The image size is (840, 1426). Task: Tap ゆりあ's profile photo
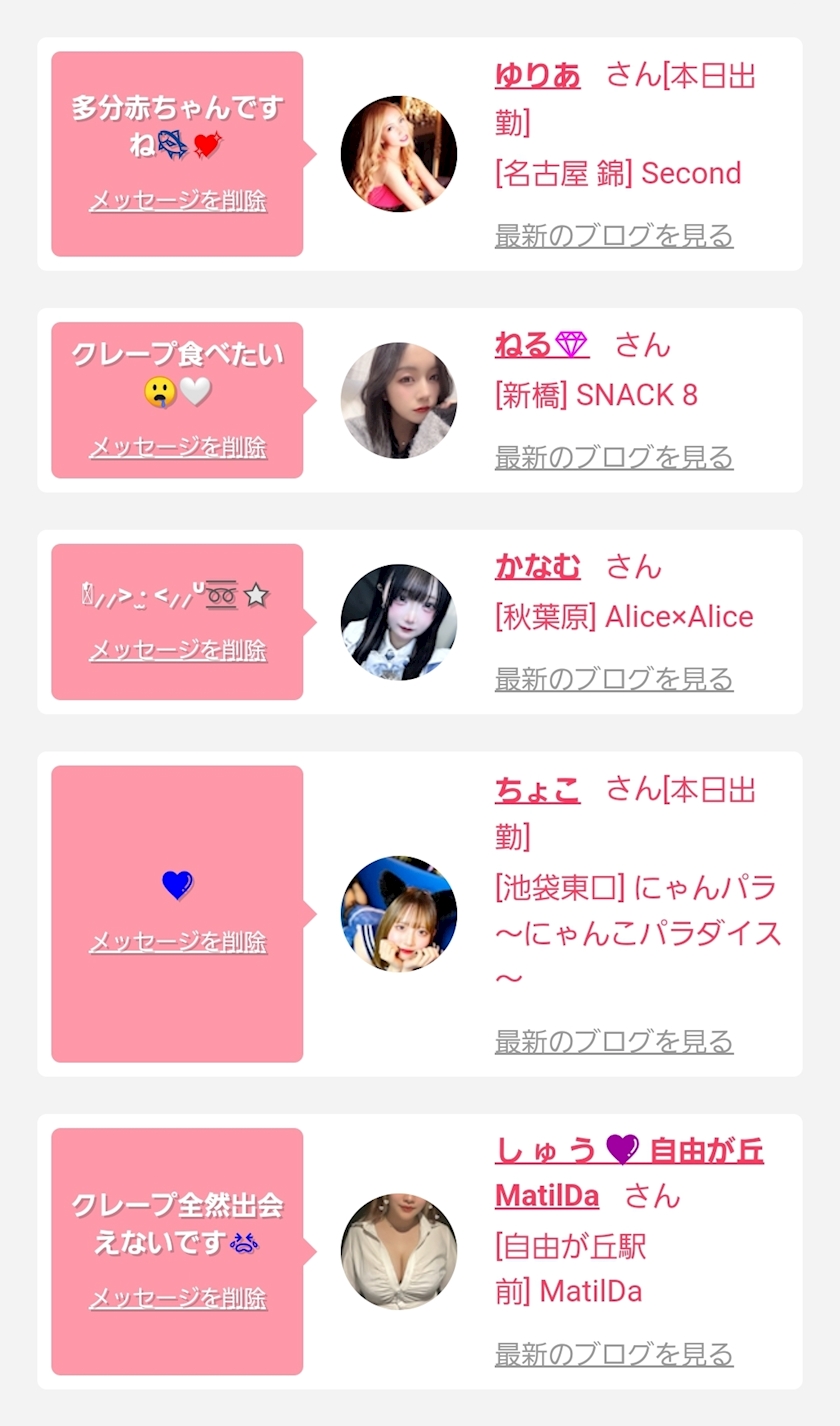point(399,154)
